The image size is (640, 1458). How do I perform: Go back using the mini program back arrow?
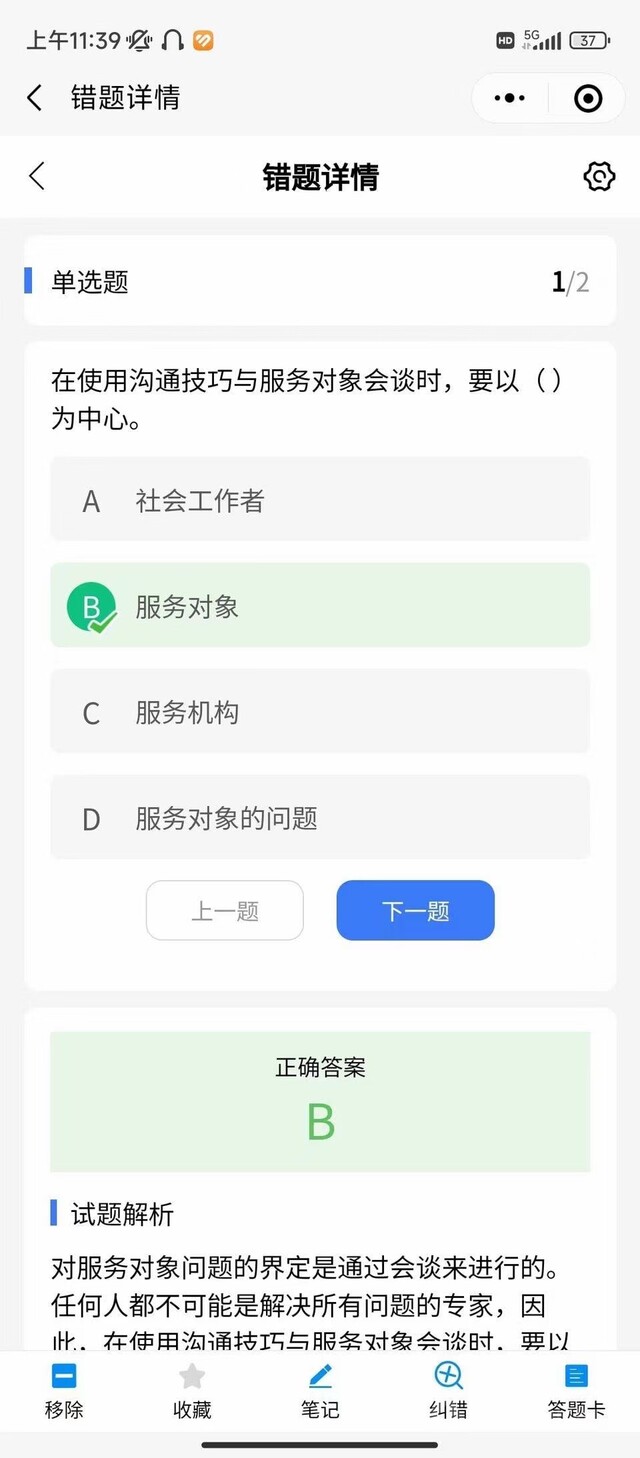tap(35, 98)
